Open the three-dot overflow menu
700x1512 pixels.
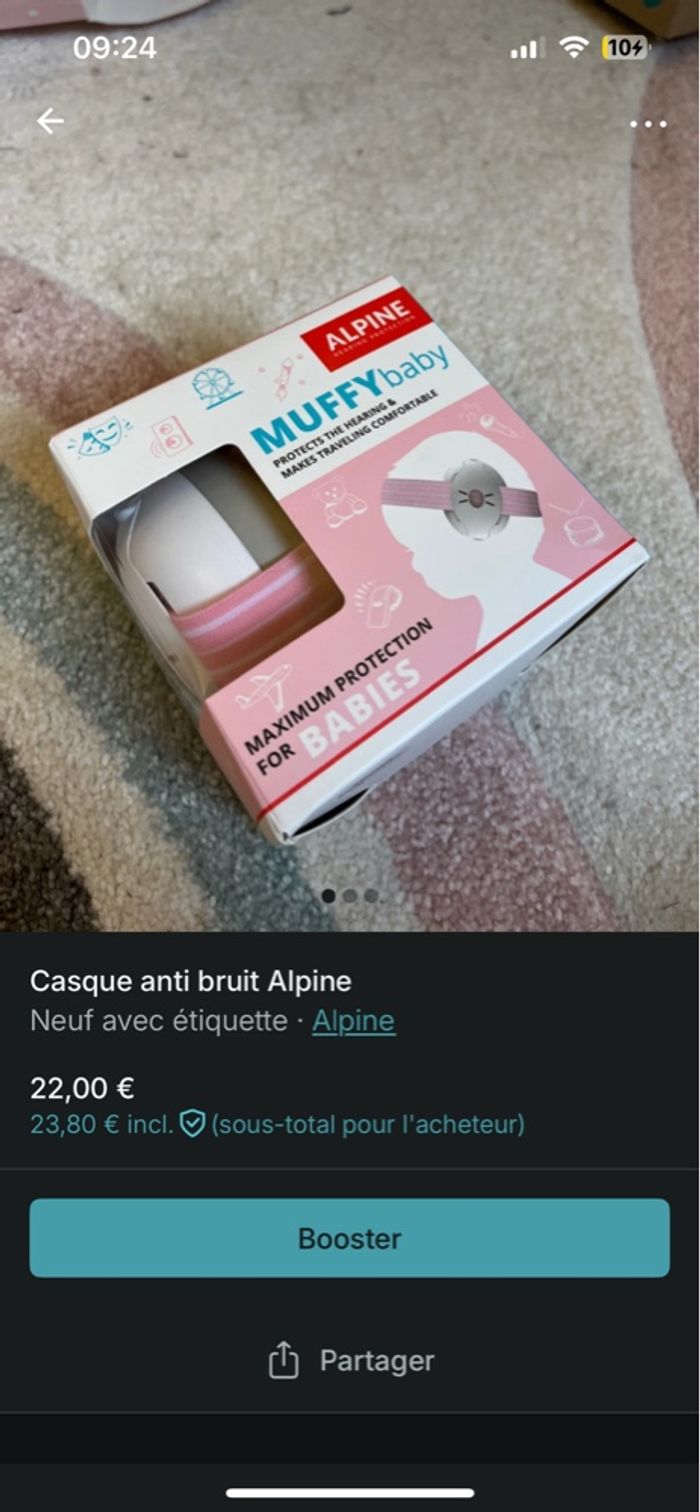[648, 124]
